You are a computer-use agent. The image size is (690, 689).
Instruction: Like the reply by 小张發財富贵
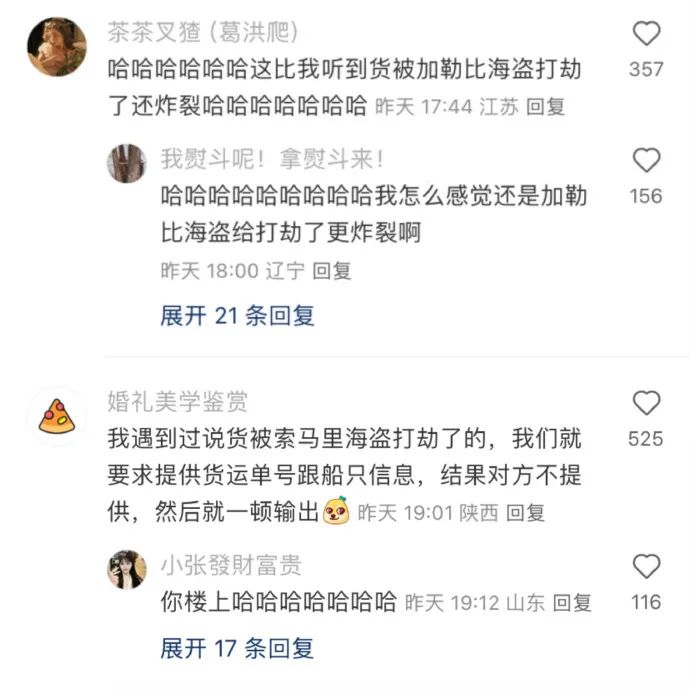(x=647, y=567)
